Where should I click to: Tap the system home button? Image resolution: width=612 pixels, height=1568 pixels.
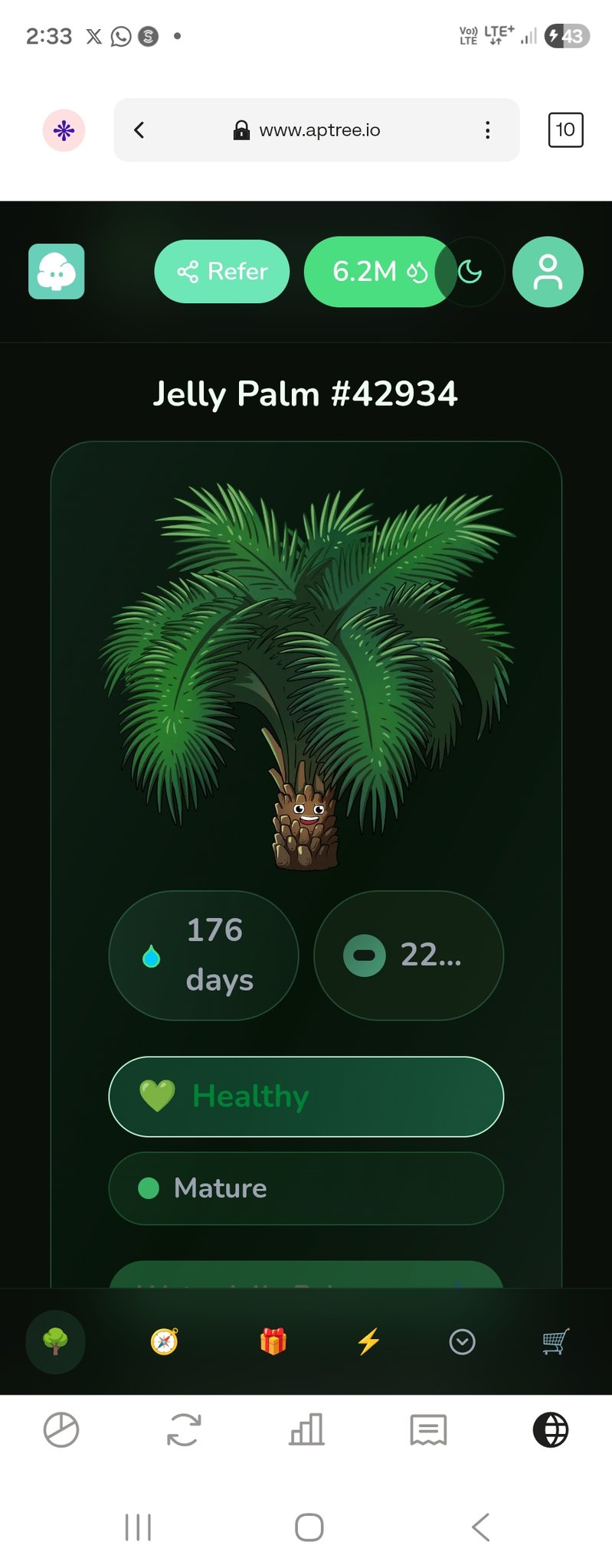[x=309, y=1527]
